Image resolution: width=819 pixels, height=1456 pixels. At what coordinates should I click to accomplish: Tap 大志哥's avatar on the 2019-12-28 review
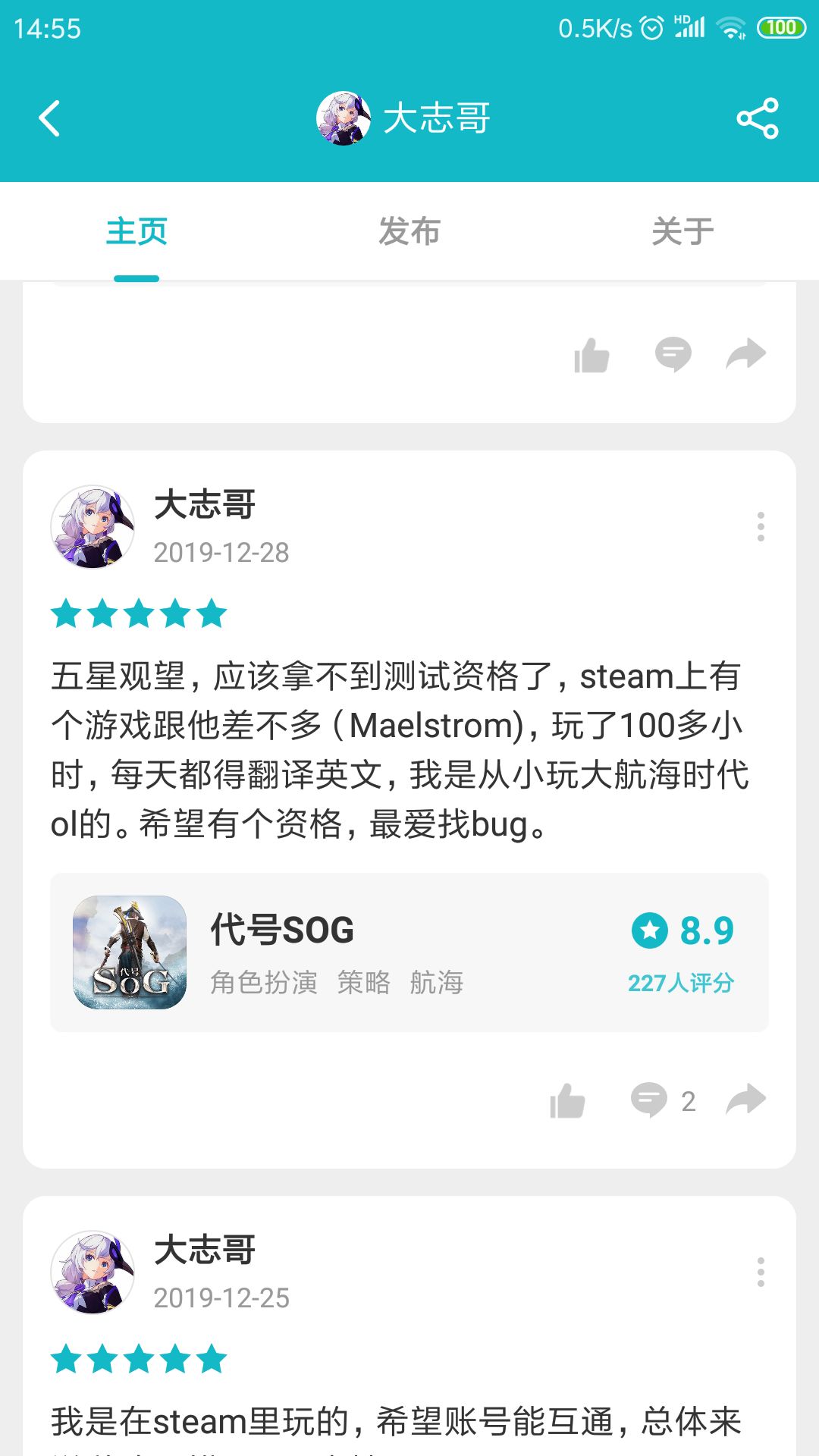[93, 527]
